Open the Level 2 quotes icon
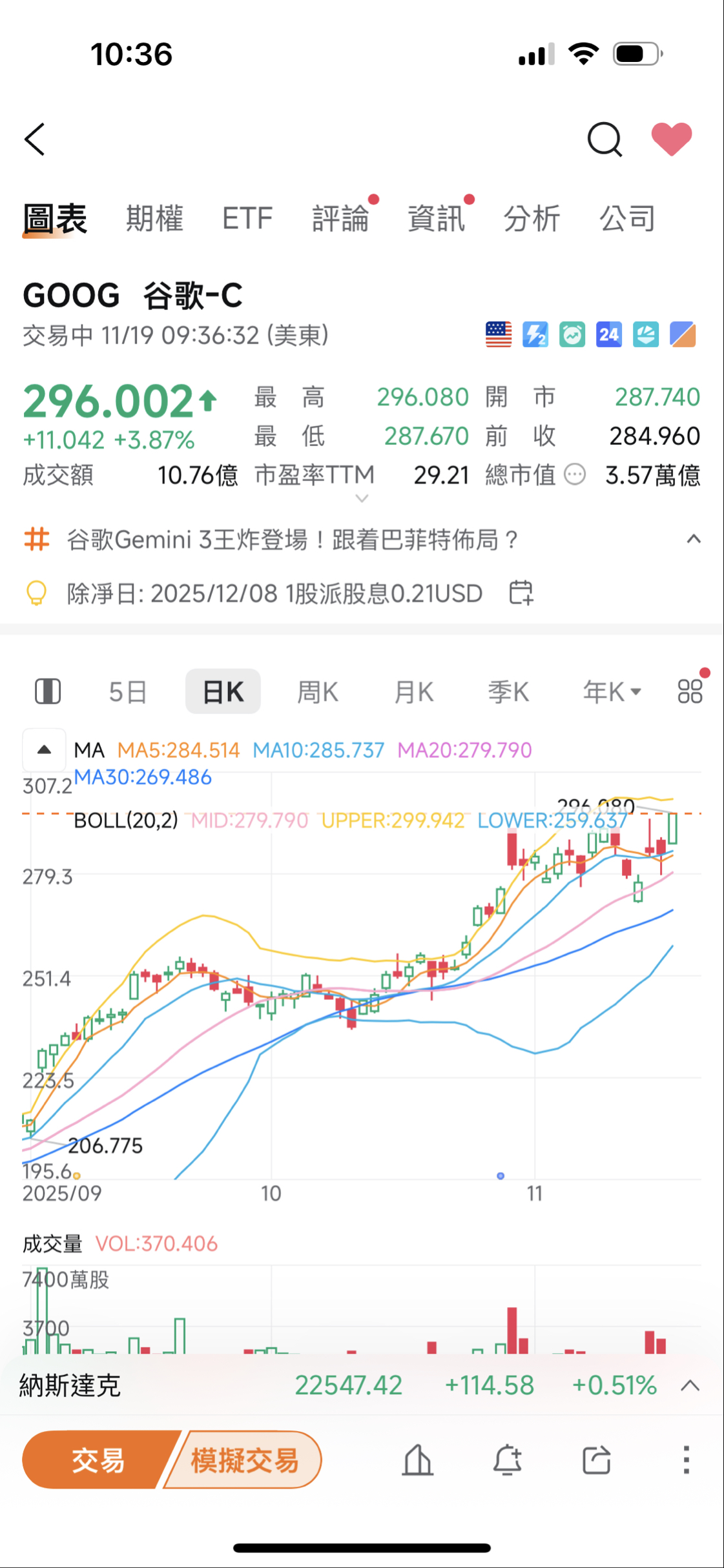Viewport: 724px width, 1568px height. coord(534,334)
